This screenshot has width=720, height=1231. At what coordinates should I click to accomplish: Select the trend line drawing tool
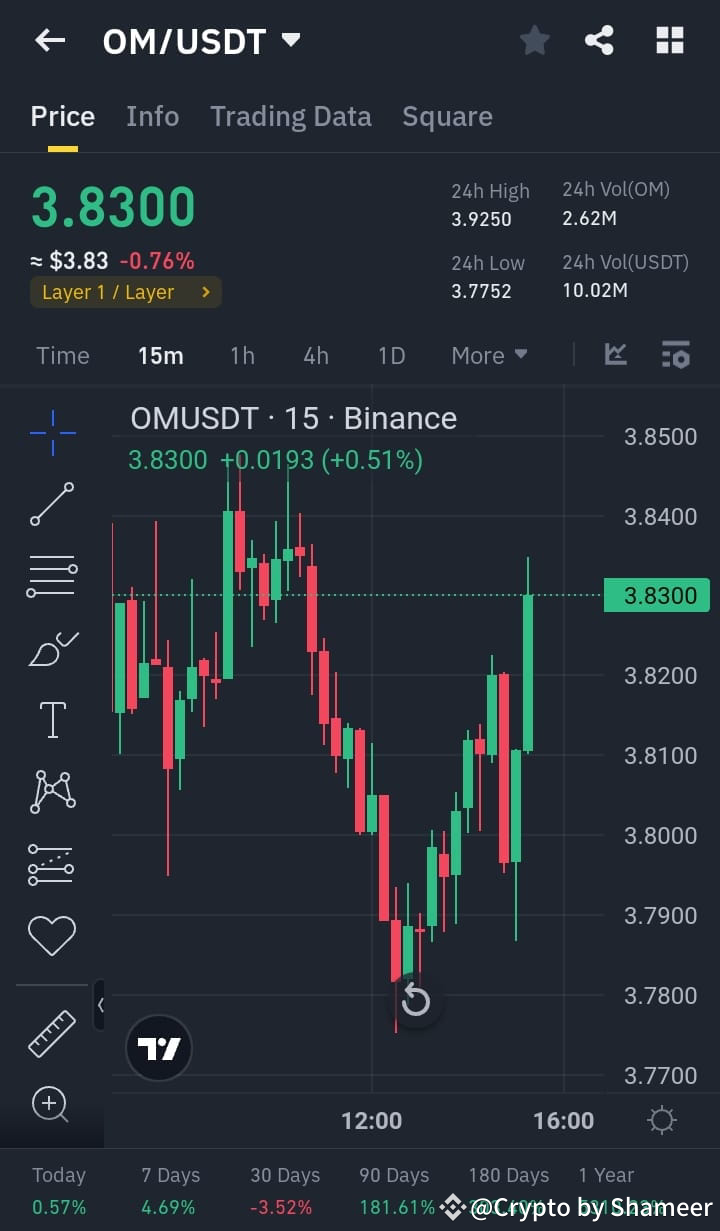pyautogui.click(x=52, y=505)
